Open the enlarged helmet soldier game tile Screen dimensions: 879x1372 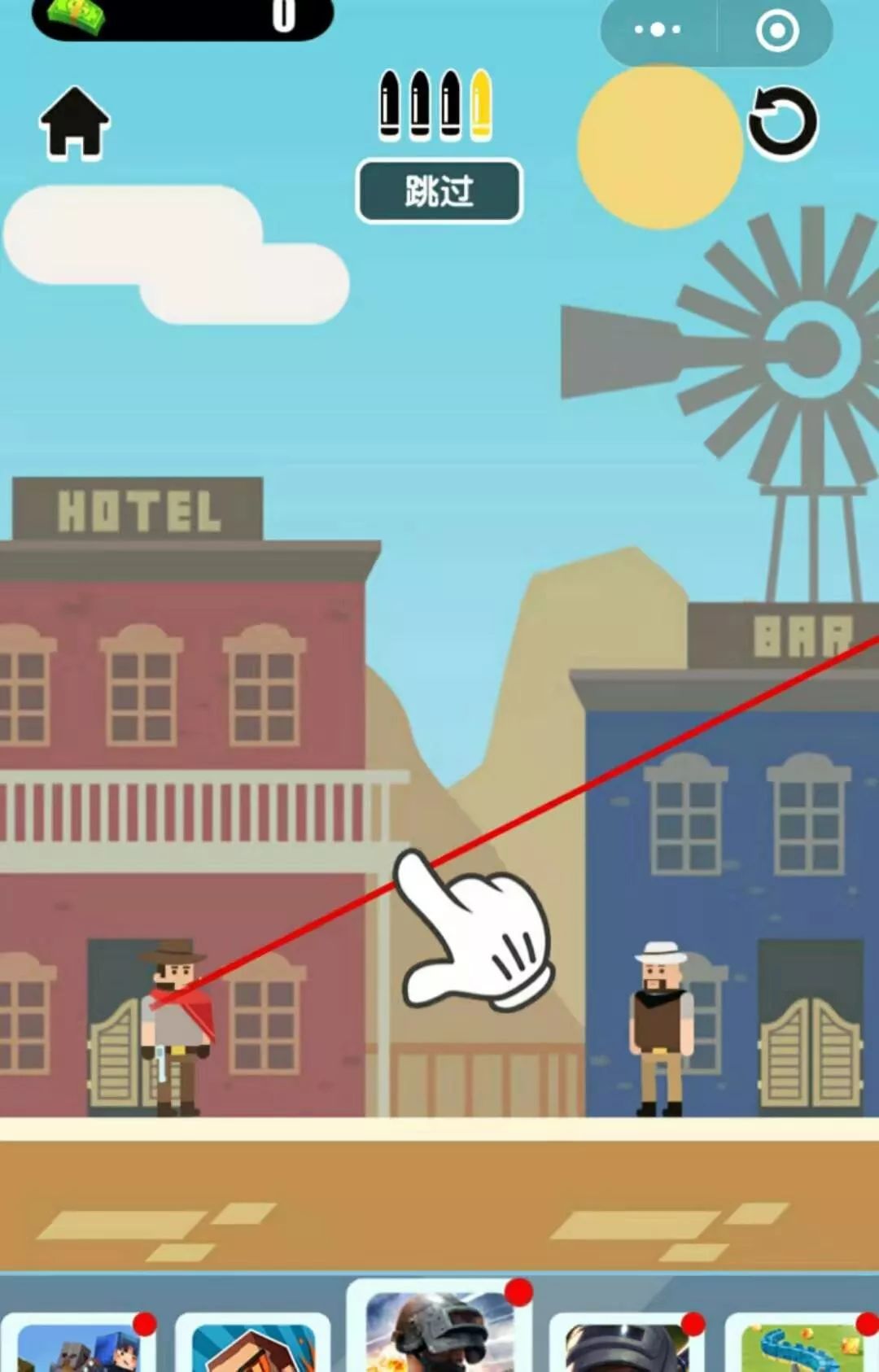[439, 1330]
